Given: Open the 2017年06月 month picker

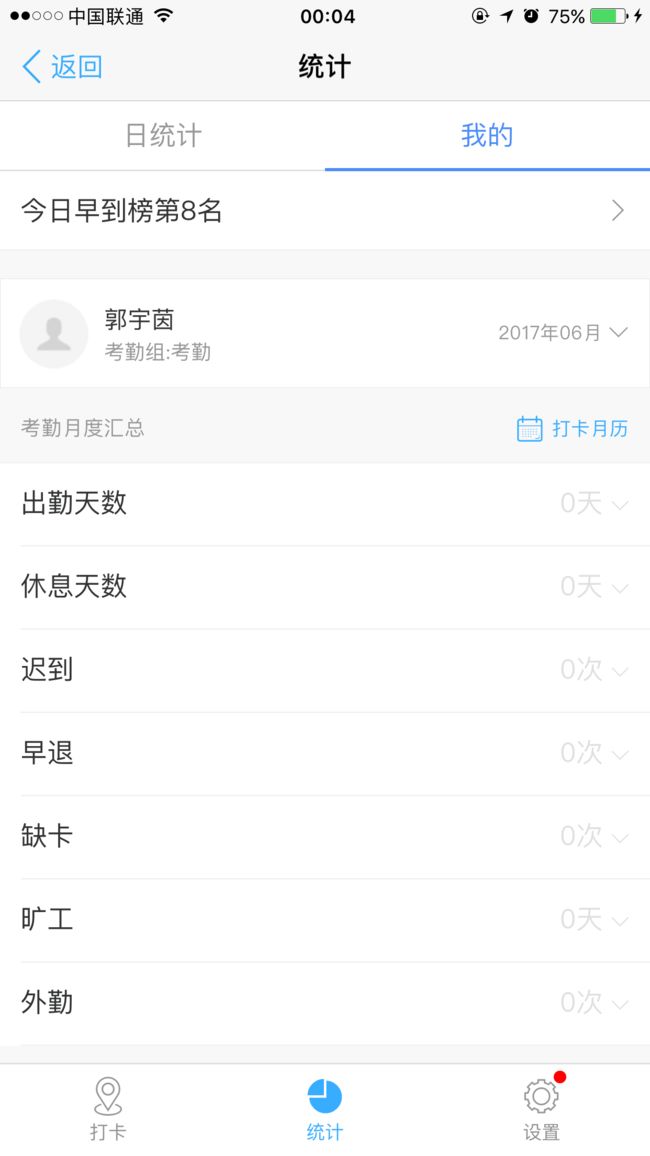Looking at the screenshot, I should click(x=563, y=332).
